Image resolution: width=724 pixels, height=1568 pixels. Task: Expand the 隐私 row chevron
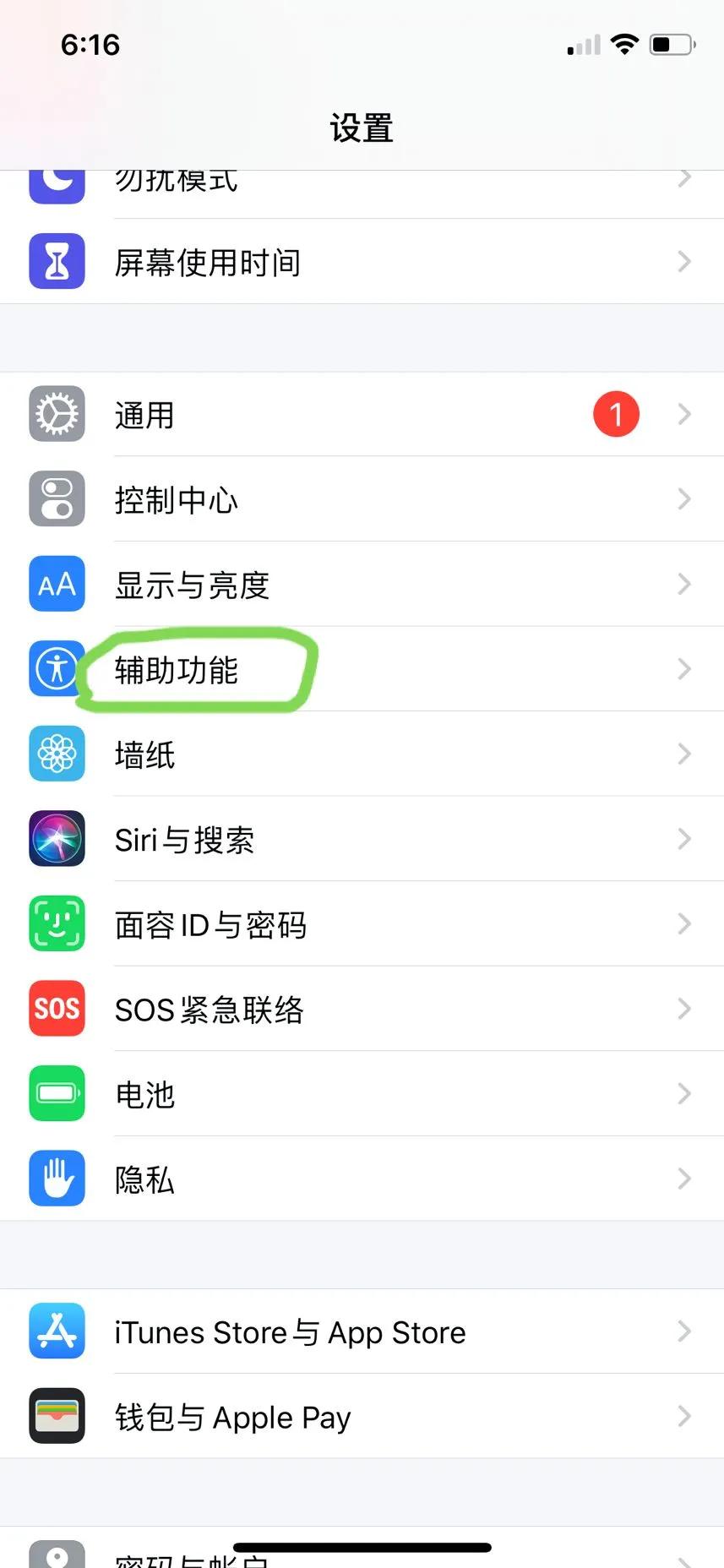[684, 1178]
